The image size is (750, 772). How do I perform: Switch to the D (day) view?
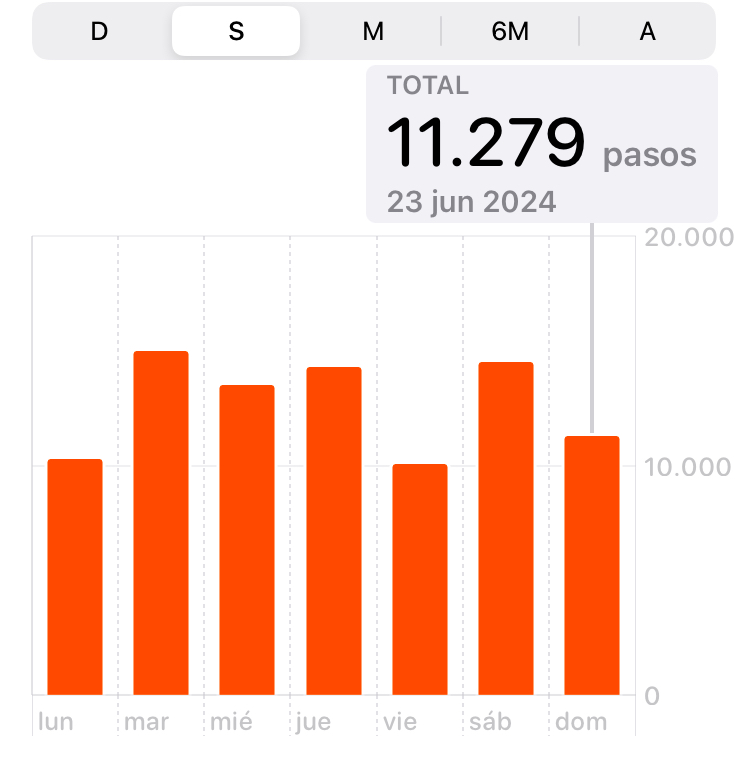99,31
